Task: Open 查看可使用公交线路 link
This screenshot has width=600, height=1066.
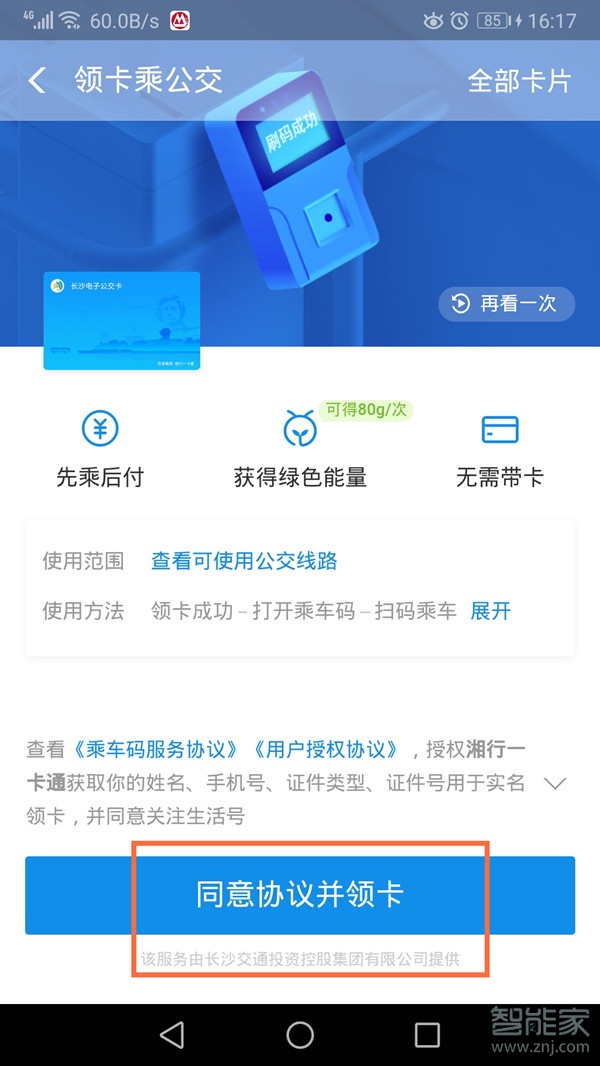Action: tap(244, 561)
